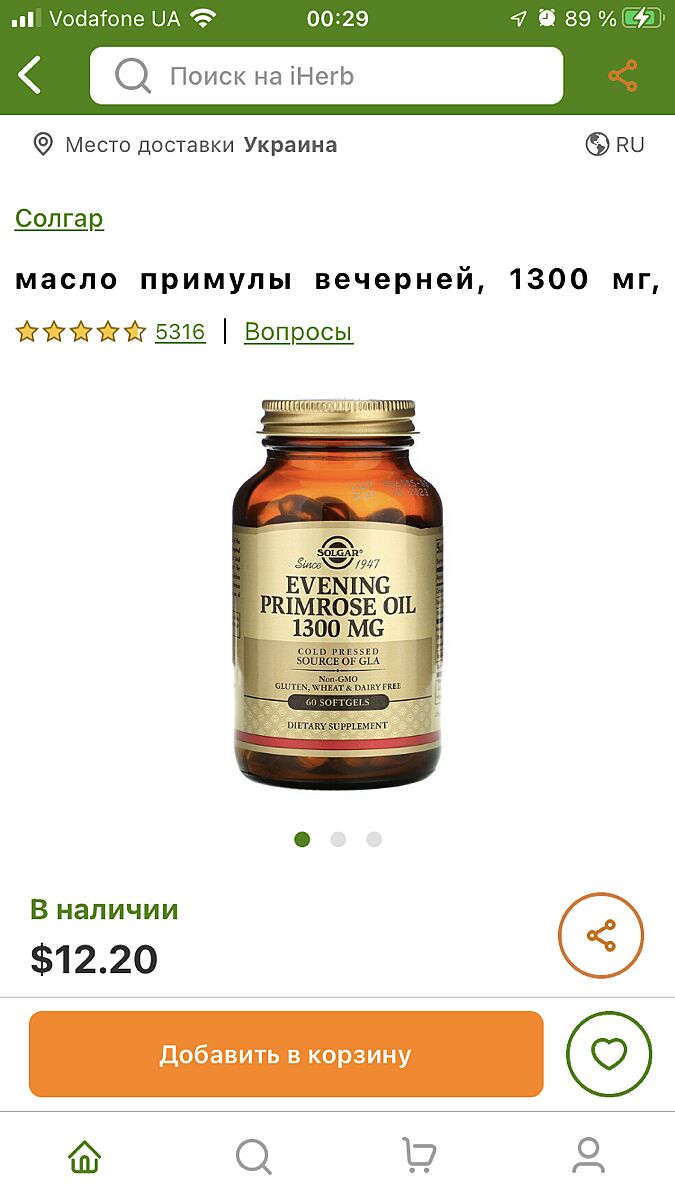The width and height of the screenshot is (675, 1200).
Task: Open the shopping cart tab
Action: 420,1157
